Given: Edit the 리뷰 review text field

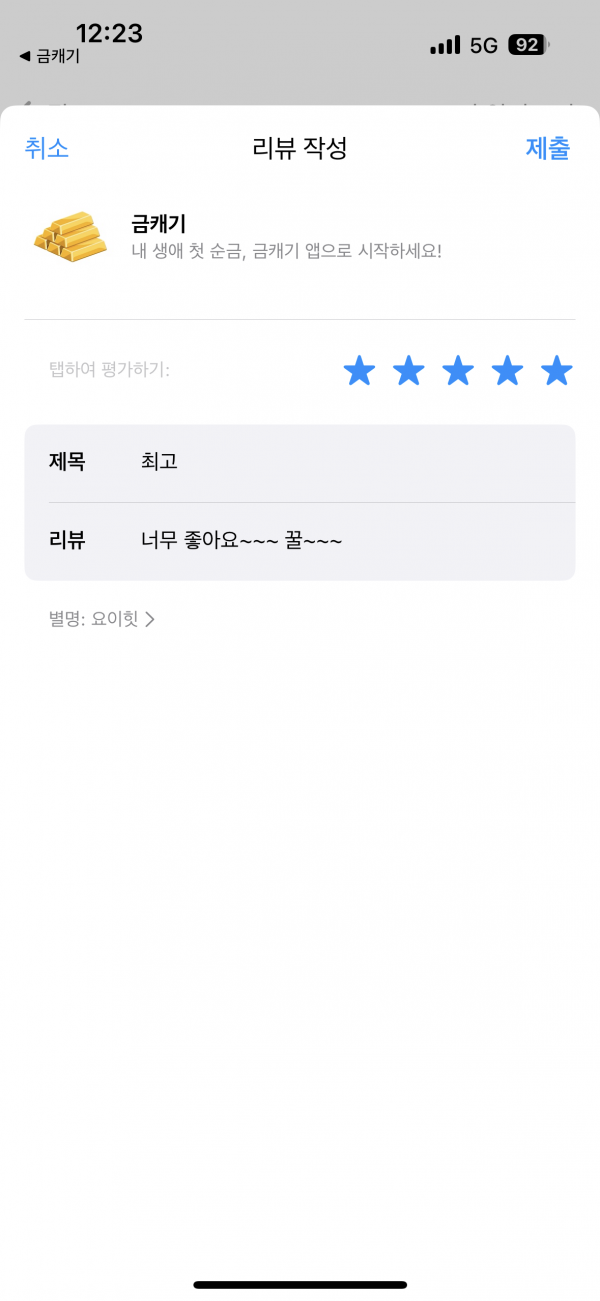Looking at the screenshot, I should point(300,542).
